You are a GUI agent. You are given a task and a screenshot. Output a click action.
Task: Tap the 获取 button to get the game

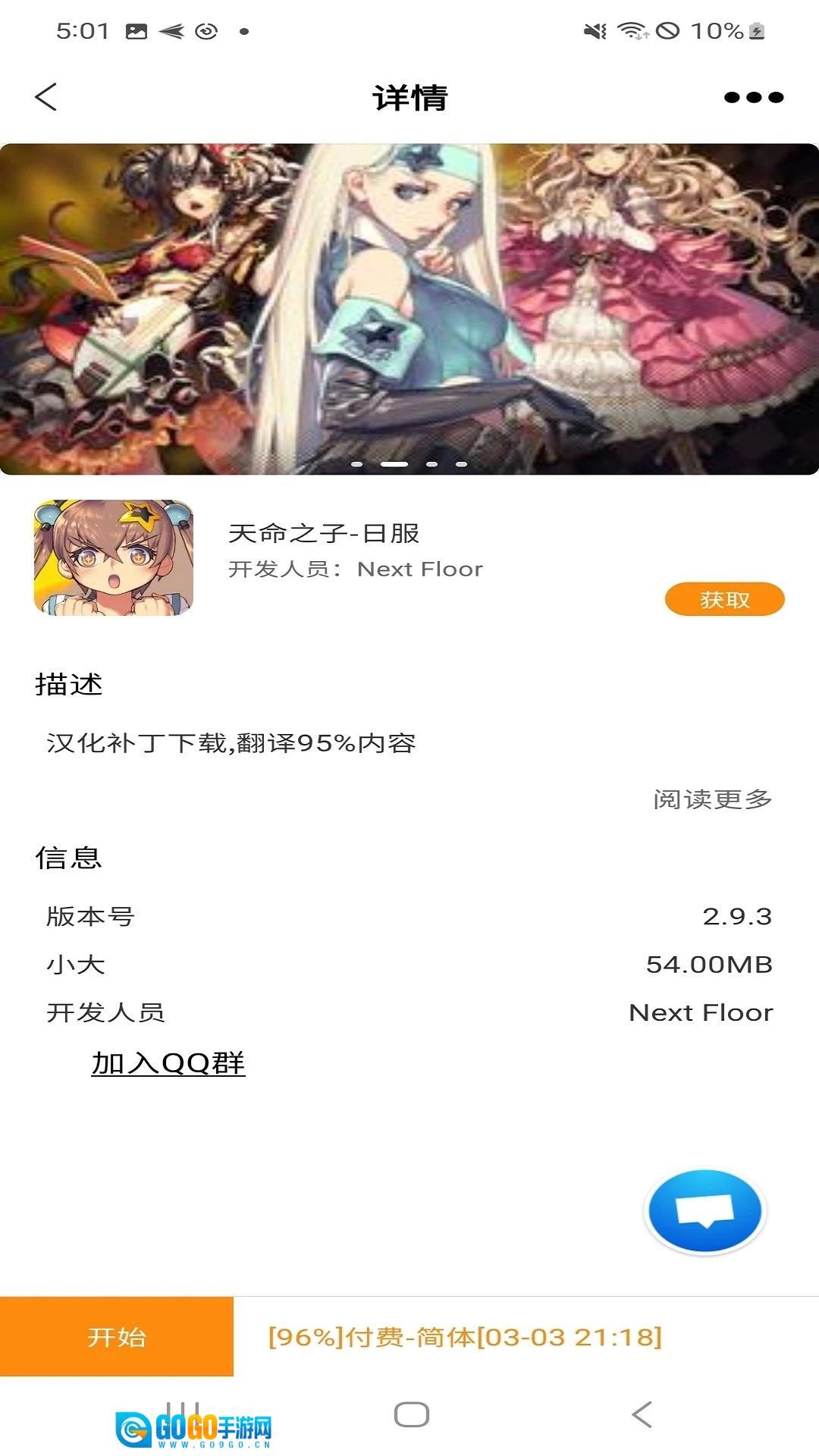[x=724, y=599]
